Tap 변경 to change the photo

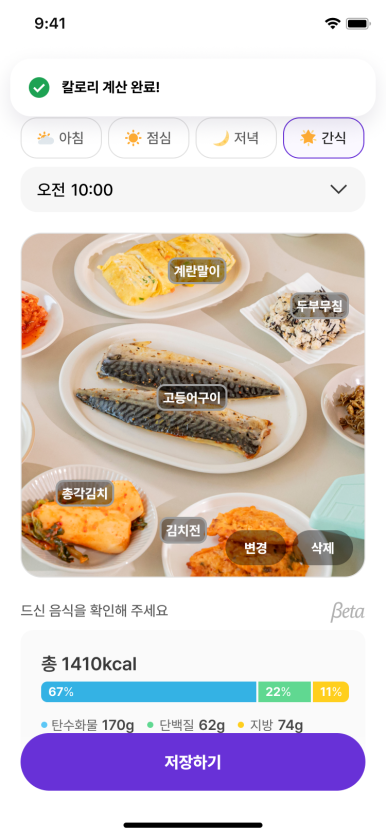256,548
